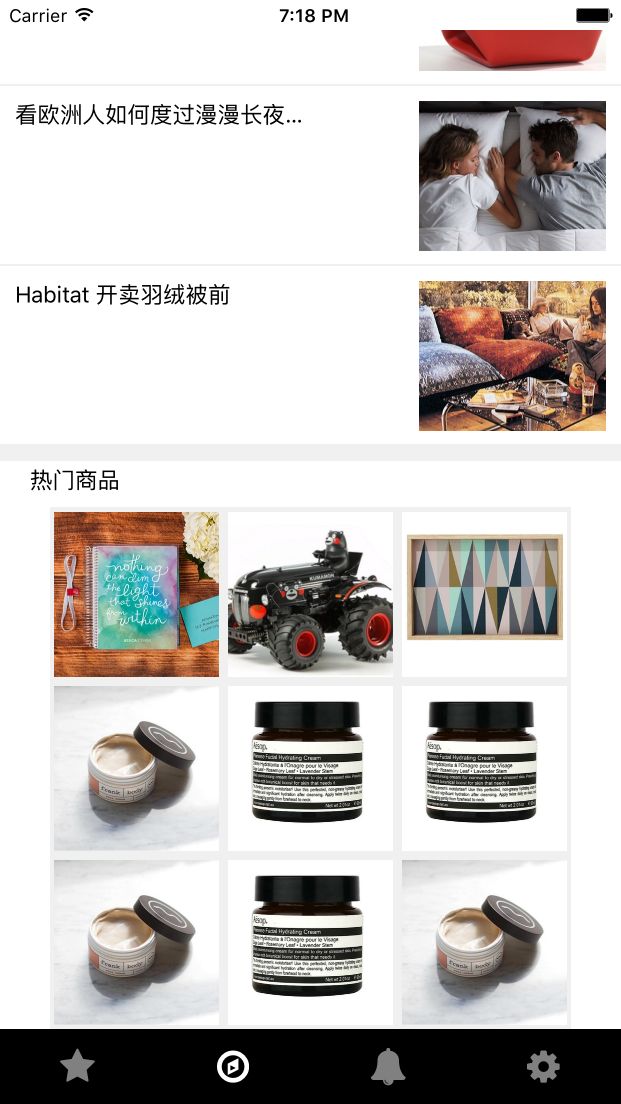Open the notebook planner product tile
This screenshot has width=621, height=1104.
pyautogui.click(x=137, y=594)
